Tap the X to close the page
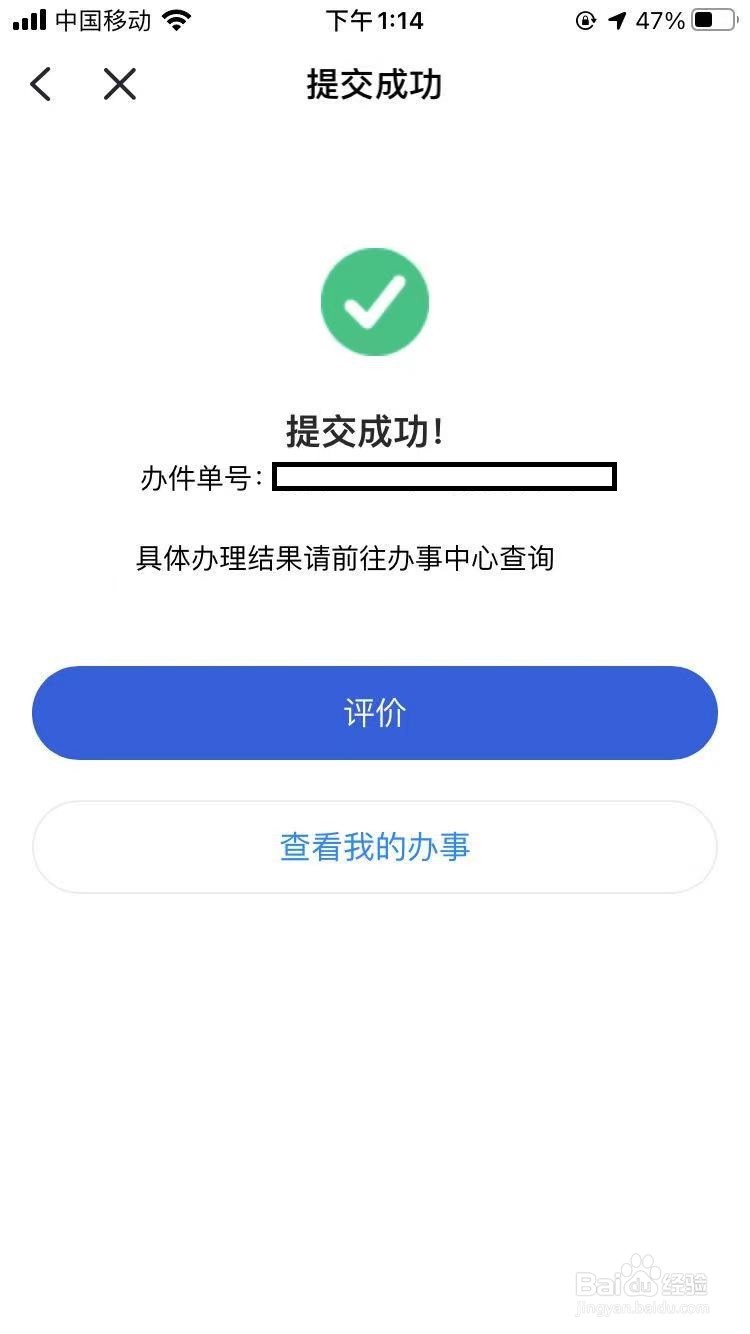750x1334 pixels. [119, 85]
